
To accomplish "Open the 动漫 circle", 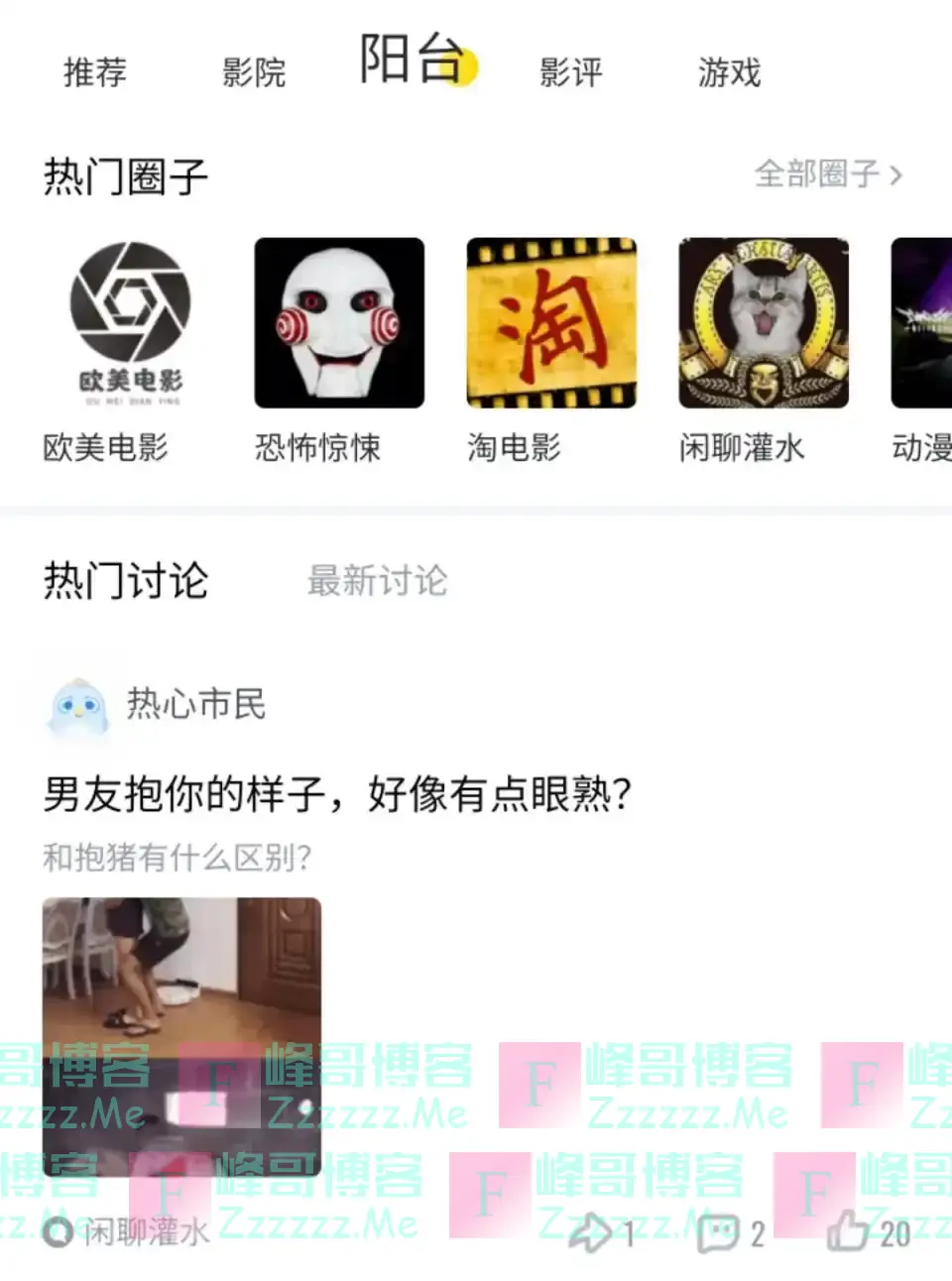I will coord(924,323).
